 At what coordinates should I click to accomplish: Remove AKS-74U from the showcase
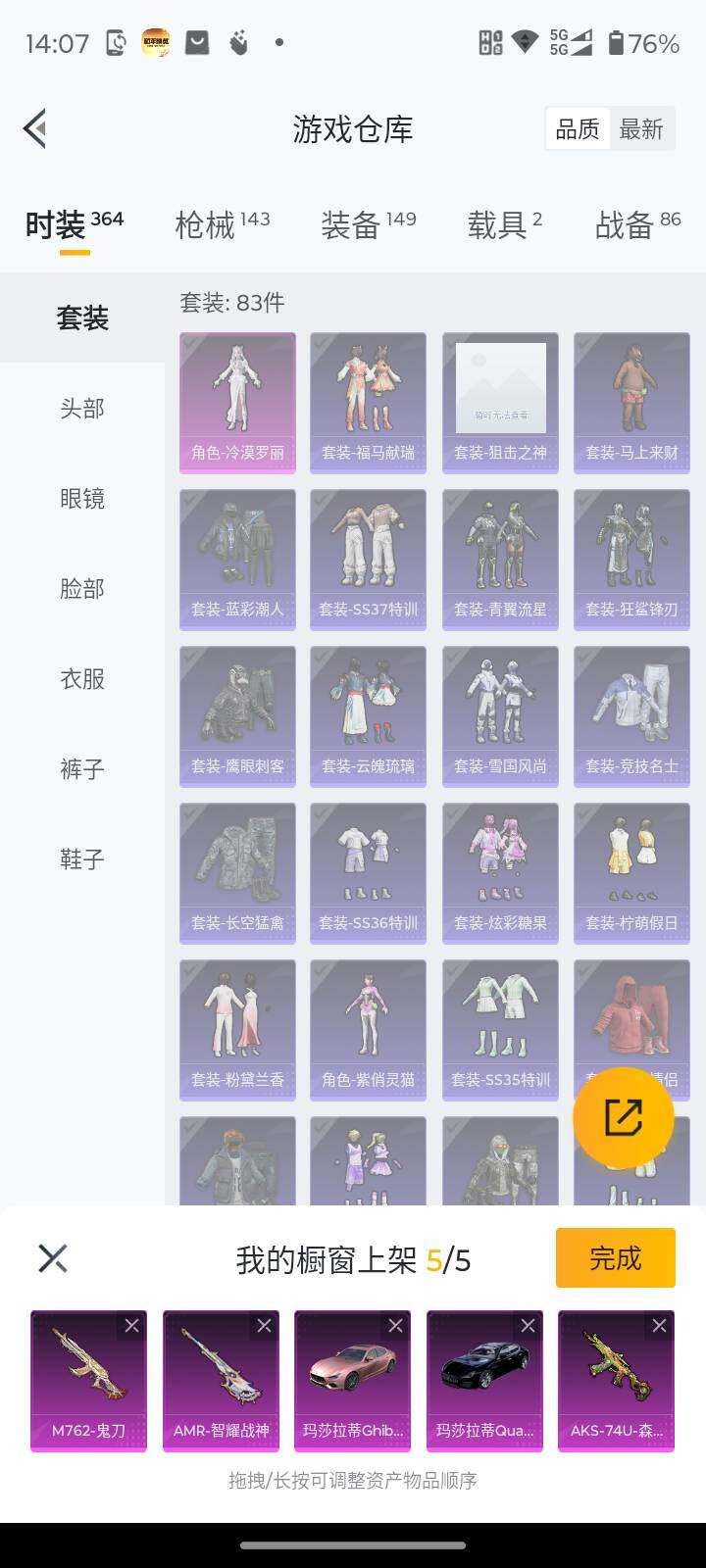click(659, 1325)
